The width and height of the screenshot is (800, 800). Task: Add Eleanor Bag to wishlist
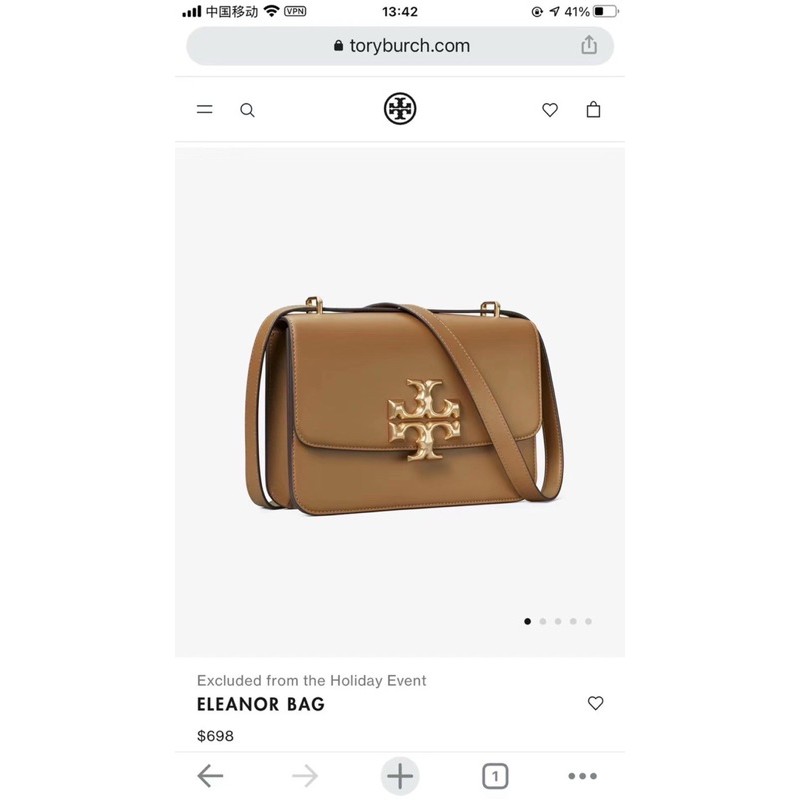pos(595,703)
